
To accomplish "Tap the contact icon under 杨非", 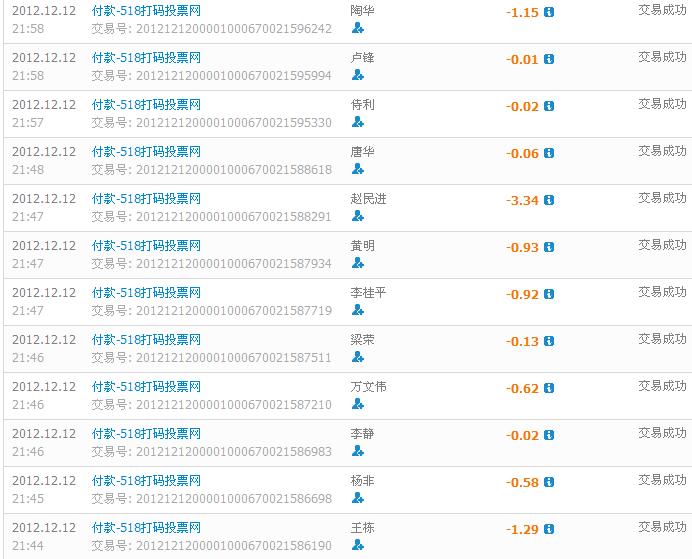I will click(x=358, y=498).
